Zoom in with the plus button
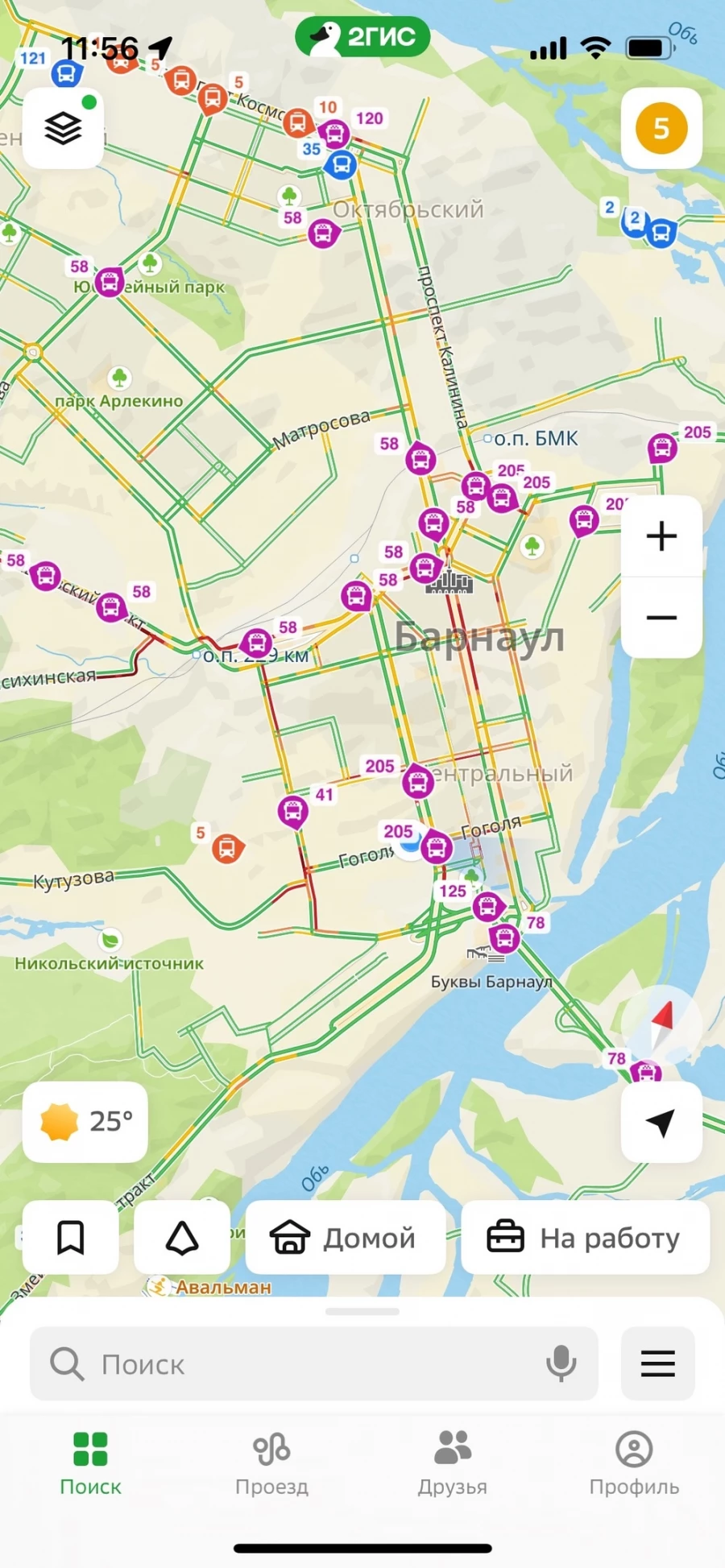 [x=661, y=536]
